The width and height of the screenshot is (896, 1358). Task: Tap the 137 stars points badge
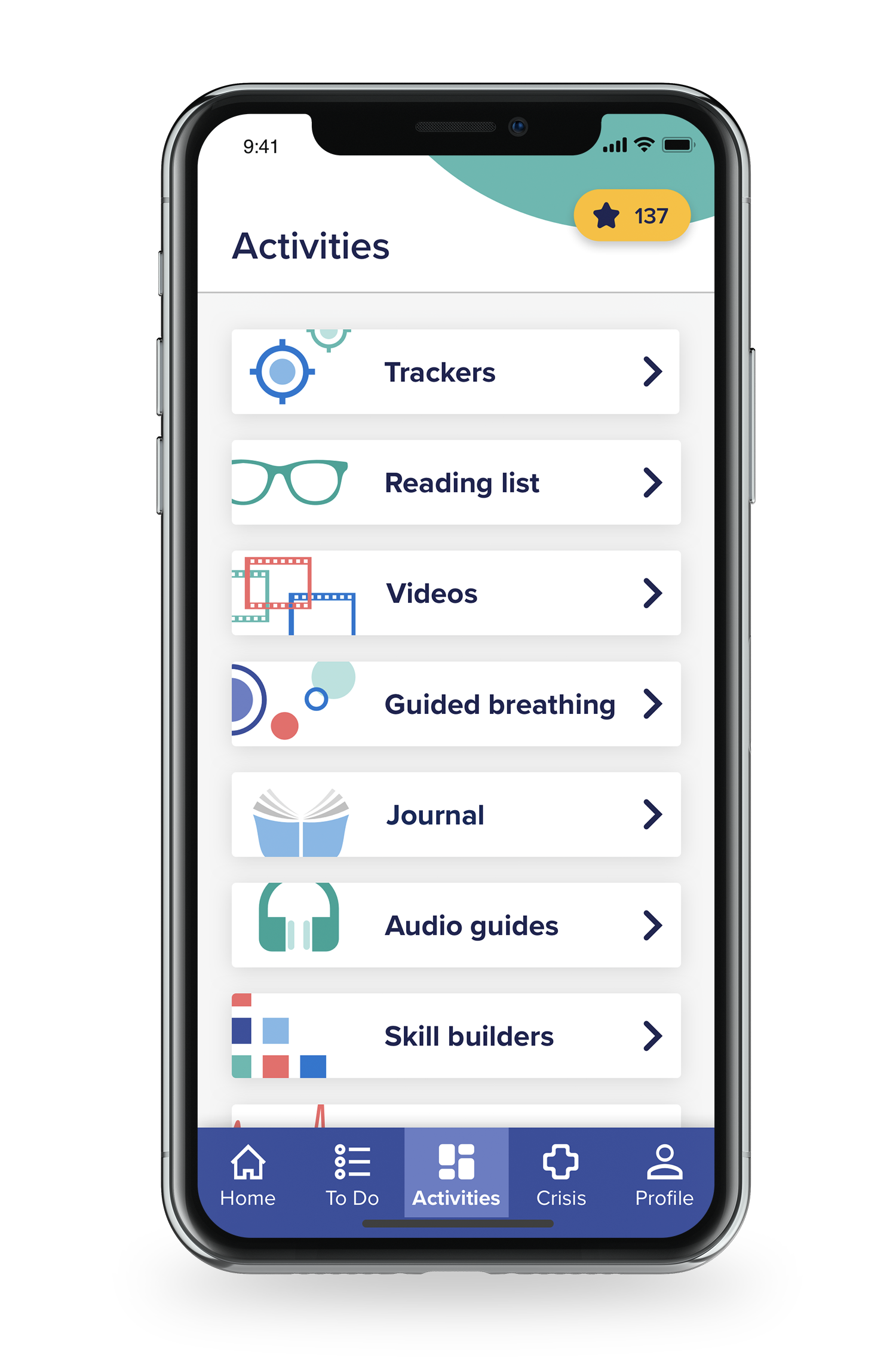632,216
